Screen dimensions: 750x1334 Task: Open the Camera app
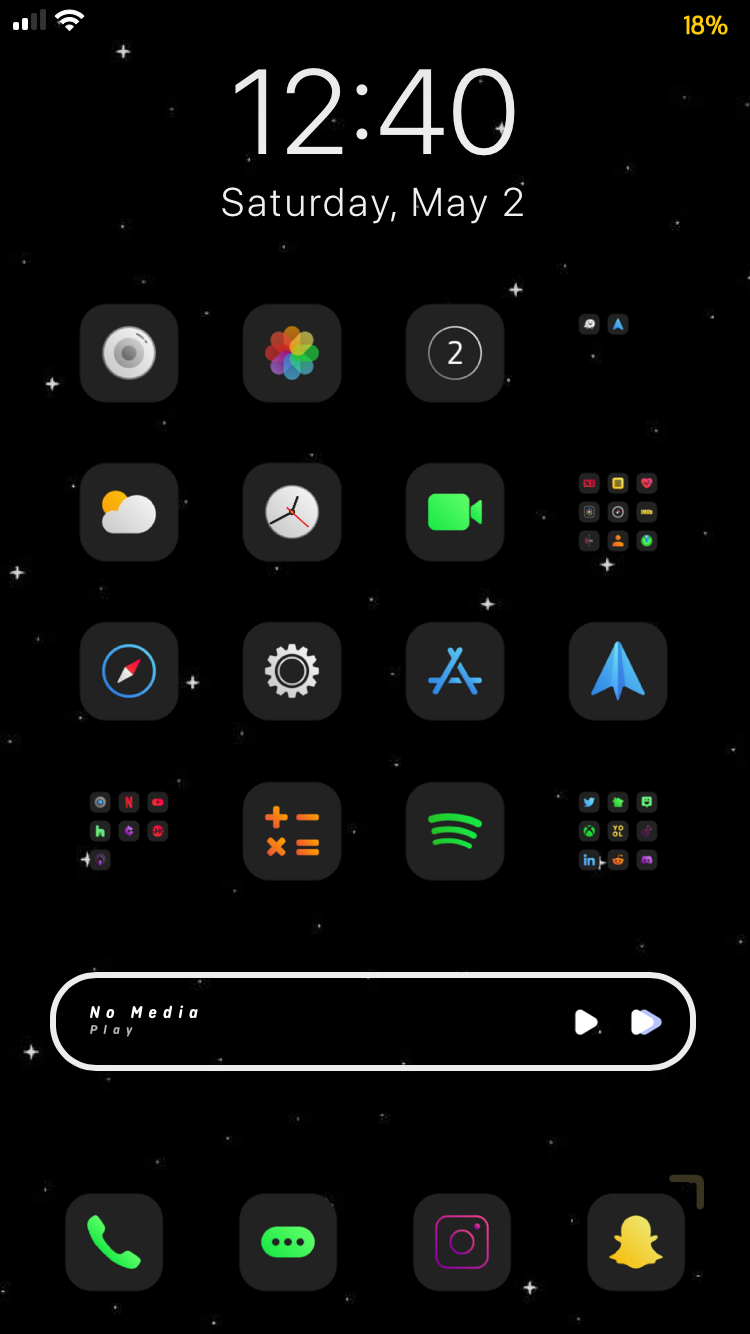point(129,353)
